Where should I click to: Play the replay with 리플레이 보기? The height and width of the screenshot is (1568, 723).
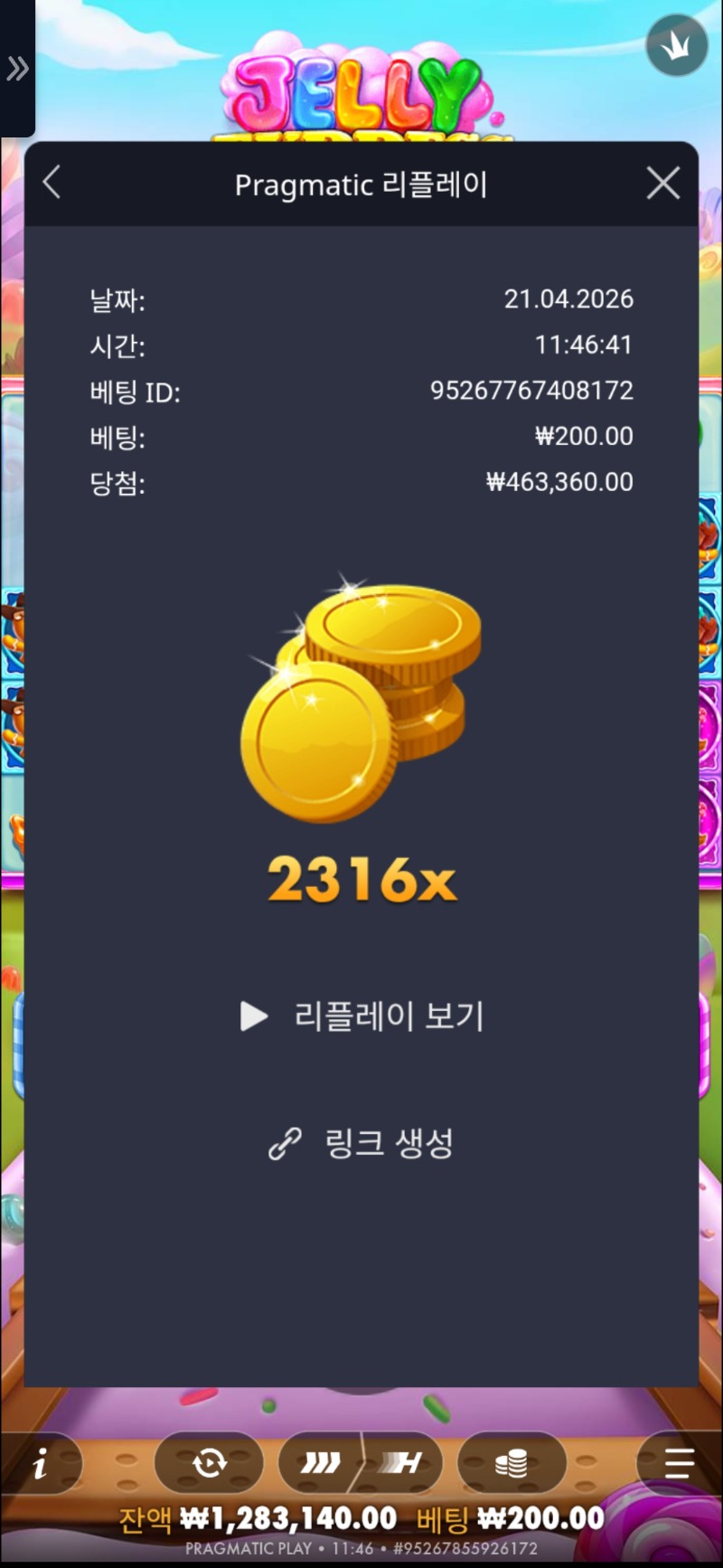pyautogui.click(x=362, y=1016)
